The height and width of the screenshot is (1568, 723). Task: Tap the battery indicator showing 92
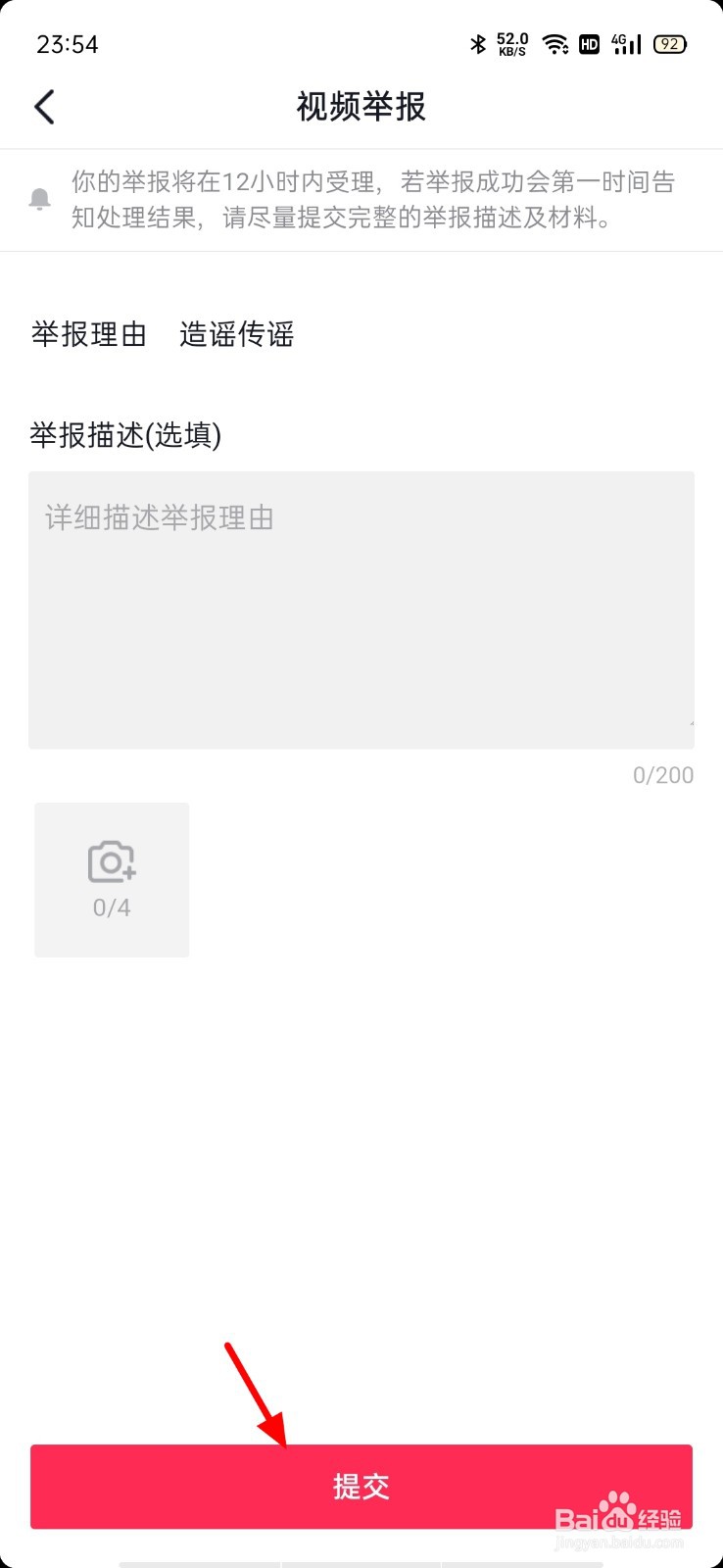670,43
